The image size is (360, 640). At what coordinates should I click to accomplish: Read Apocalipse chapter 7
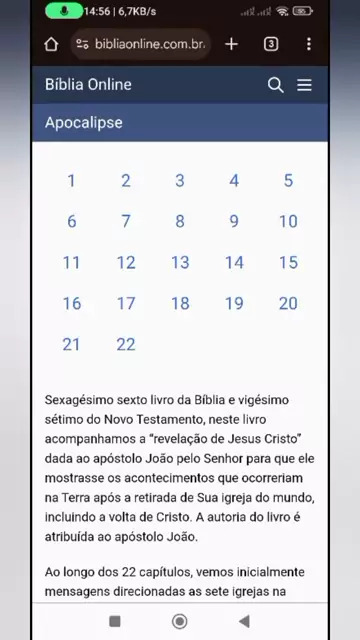[x=126, y=221]
